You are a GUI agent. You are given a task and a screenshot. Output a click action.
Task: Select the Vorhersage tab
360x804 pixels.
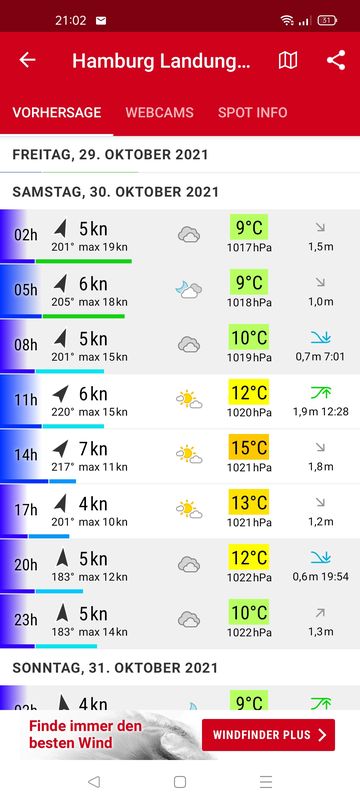click(x=57, y=112)
